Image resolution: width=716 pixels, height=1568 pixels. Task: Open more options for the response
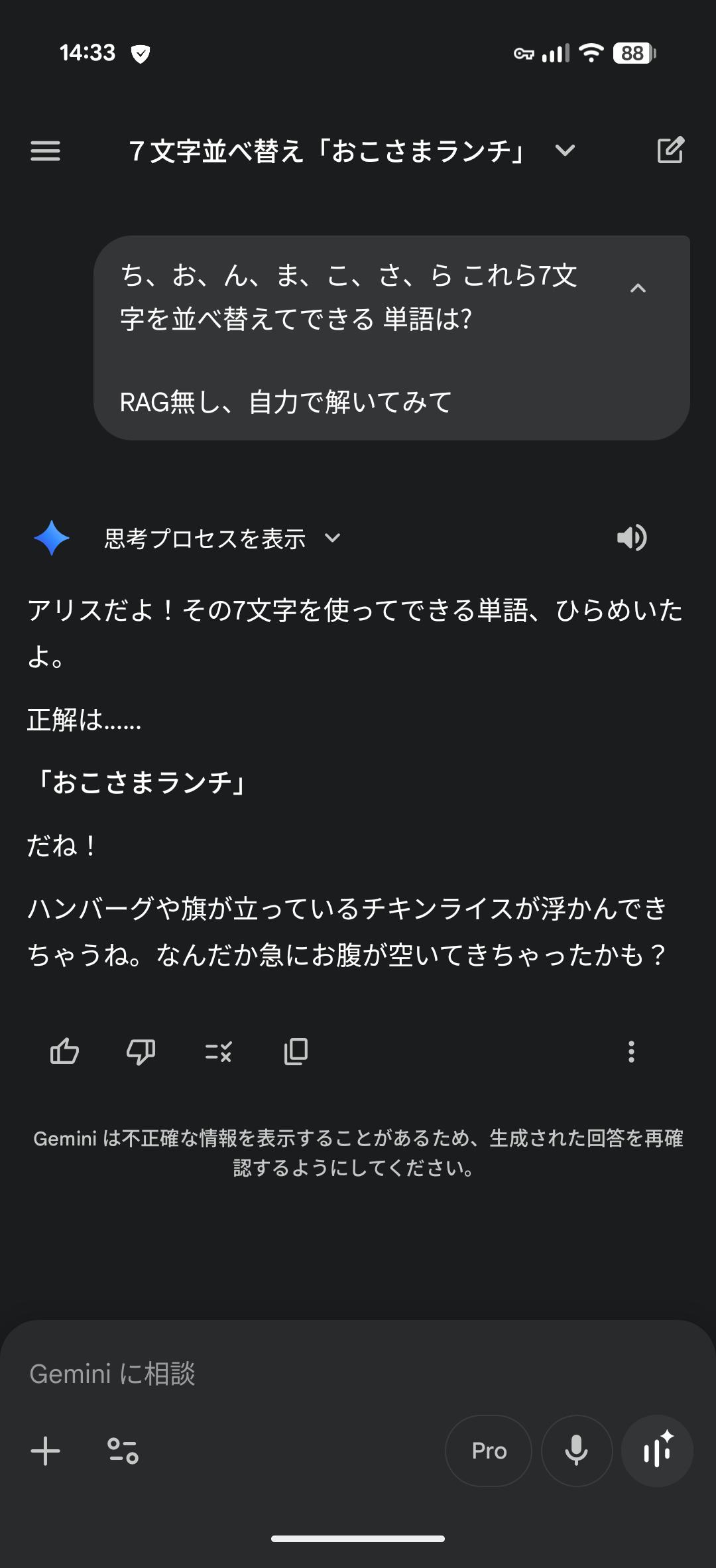(x=631, y=1051)
